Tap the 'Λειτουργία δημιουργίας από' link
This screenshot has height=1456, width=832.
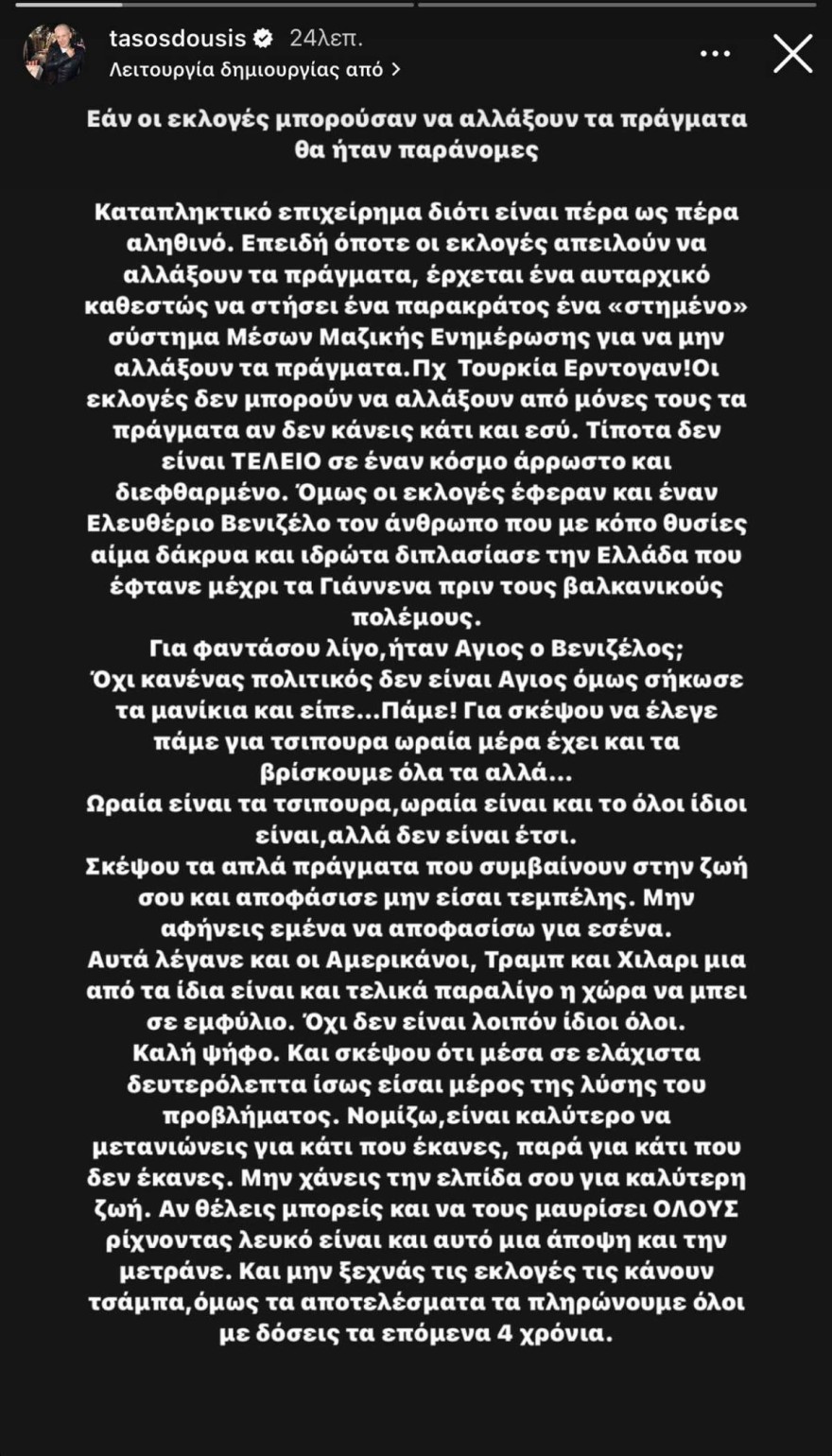253,69
